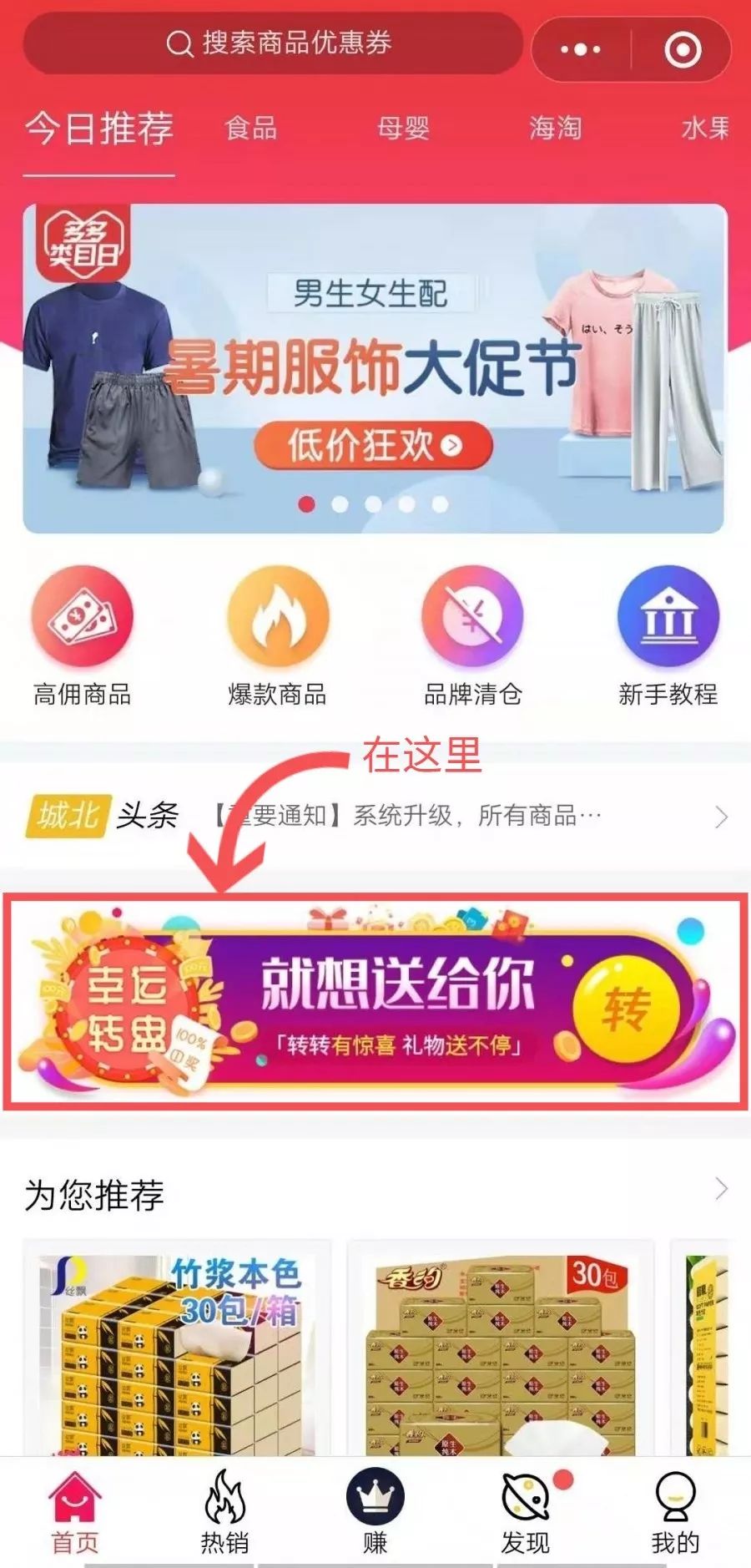Viewport: 751px width, 1568px height.
Task: Switch to the 母婴 category tab
Action: click(x=403, y=129)
